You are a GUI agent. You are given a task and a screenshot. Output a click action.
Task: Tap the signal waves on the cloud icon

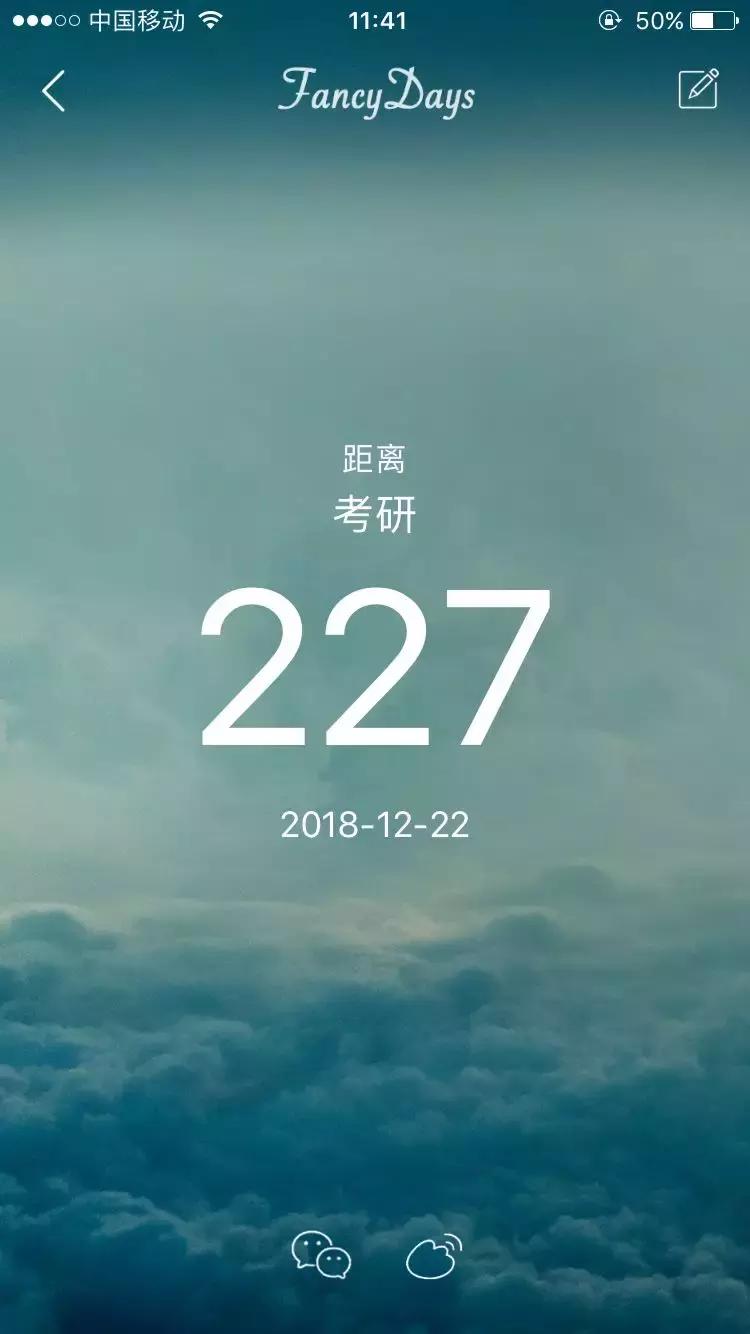click(452, 1244)
